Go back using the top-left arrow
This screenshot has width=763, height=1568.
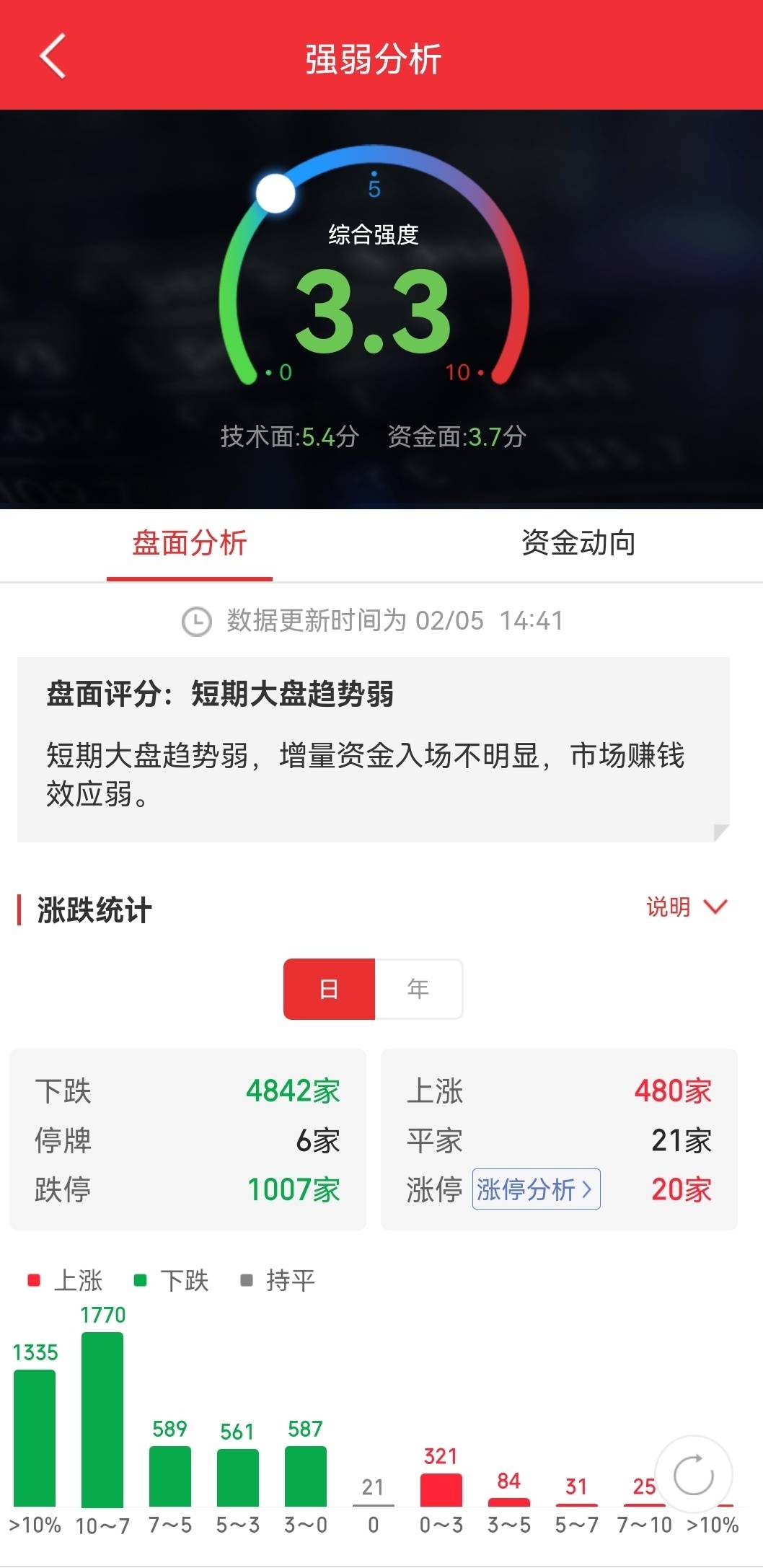pos(53,56)
